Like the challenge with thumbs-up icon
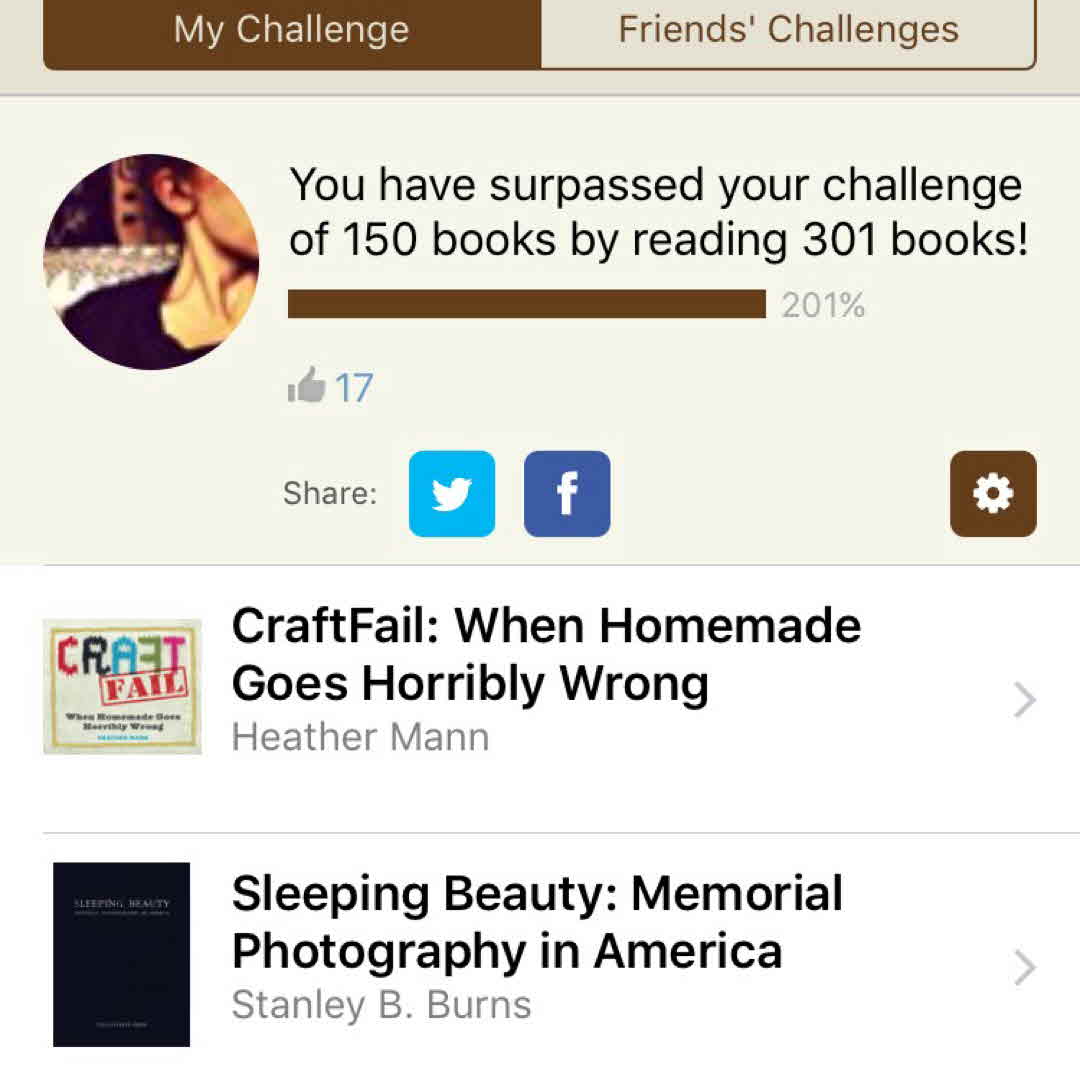This screenshot has width=1080, height=1080. (308, 386)
